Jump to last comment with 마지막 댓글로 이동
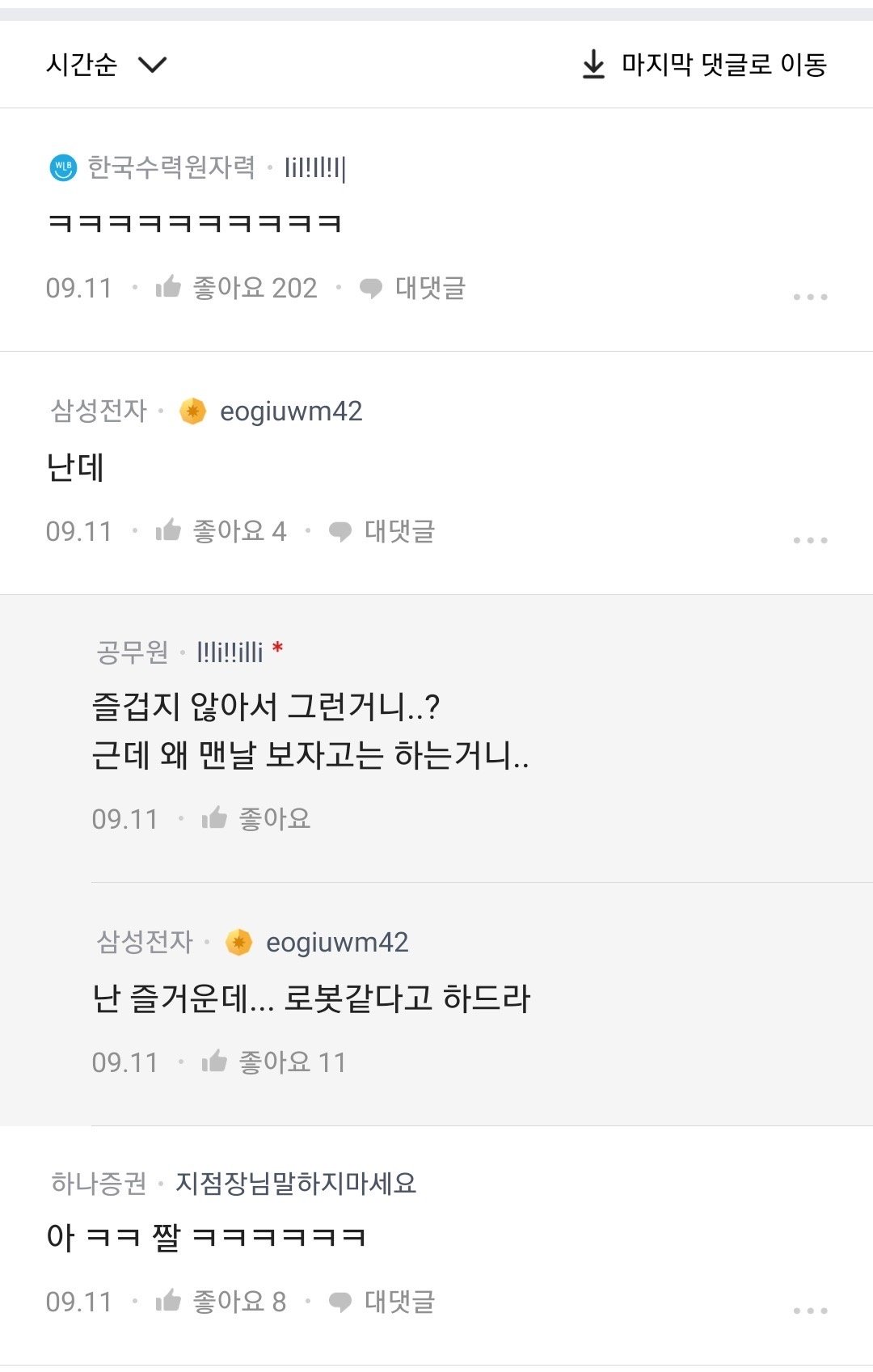The width and height of the screenshot is (873, 1372). pyautogui.click(x=705, y=65)
